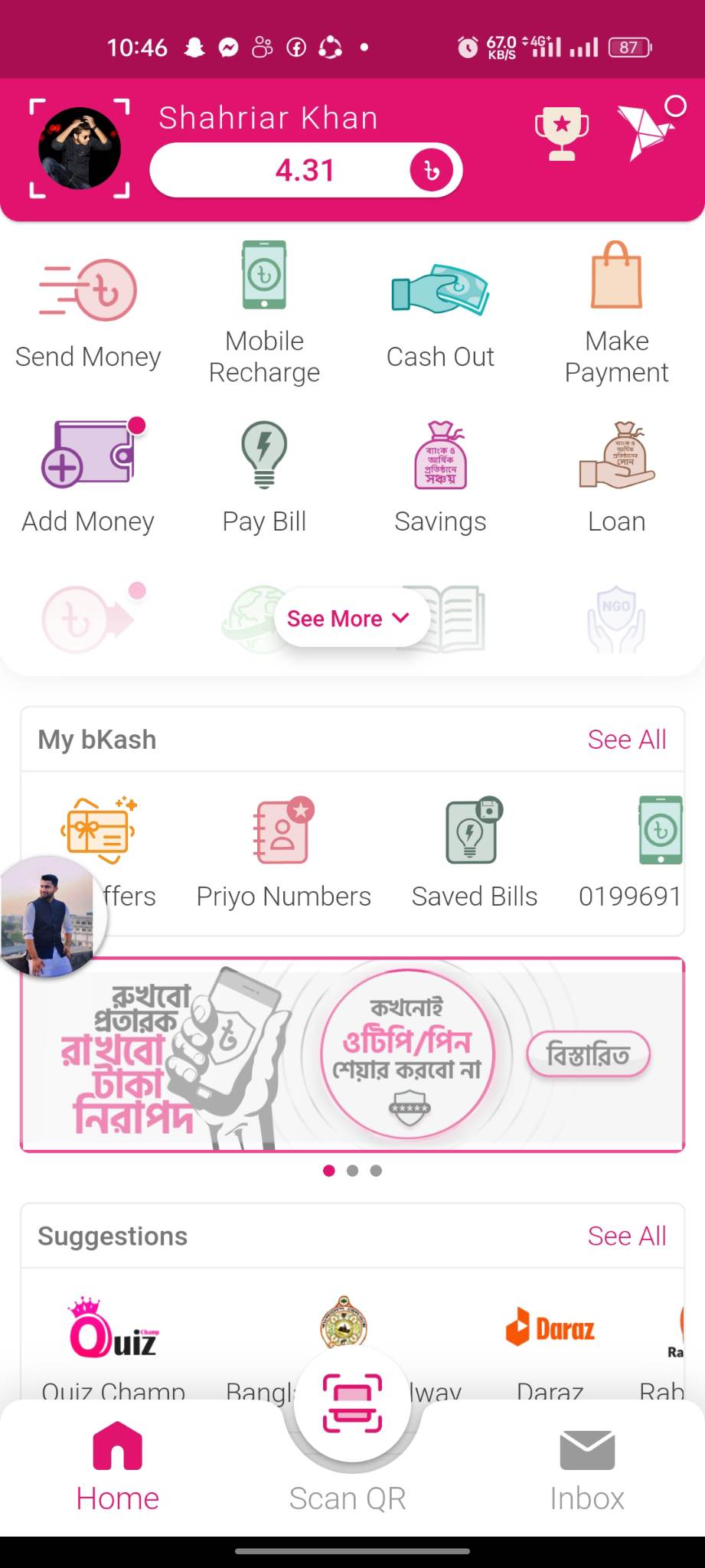
Task: Tap See All in My bKash
Action: pyautogui.click(x=627, y=740)
